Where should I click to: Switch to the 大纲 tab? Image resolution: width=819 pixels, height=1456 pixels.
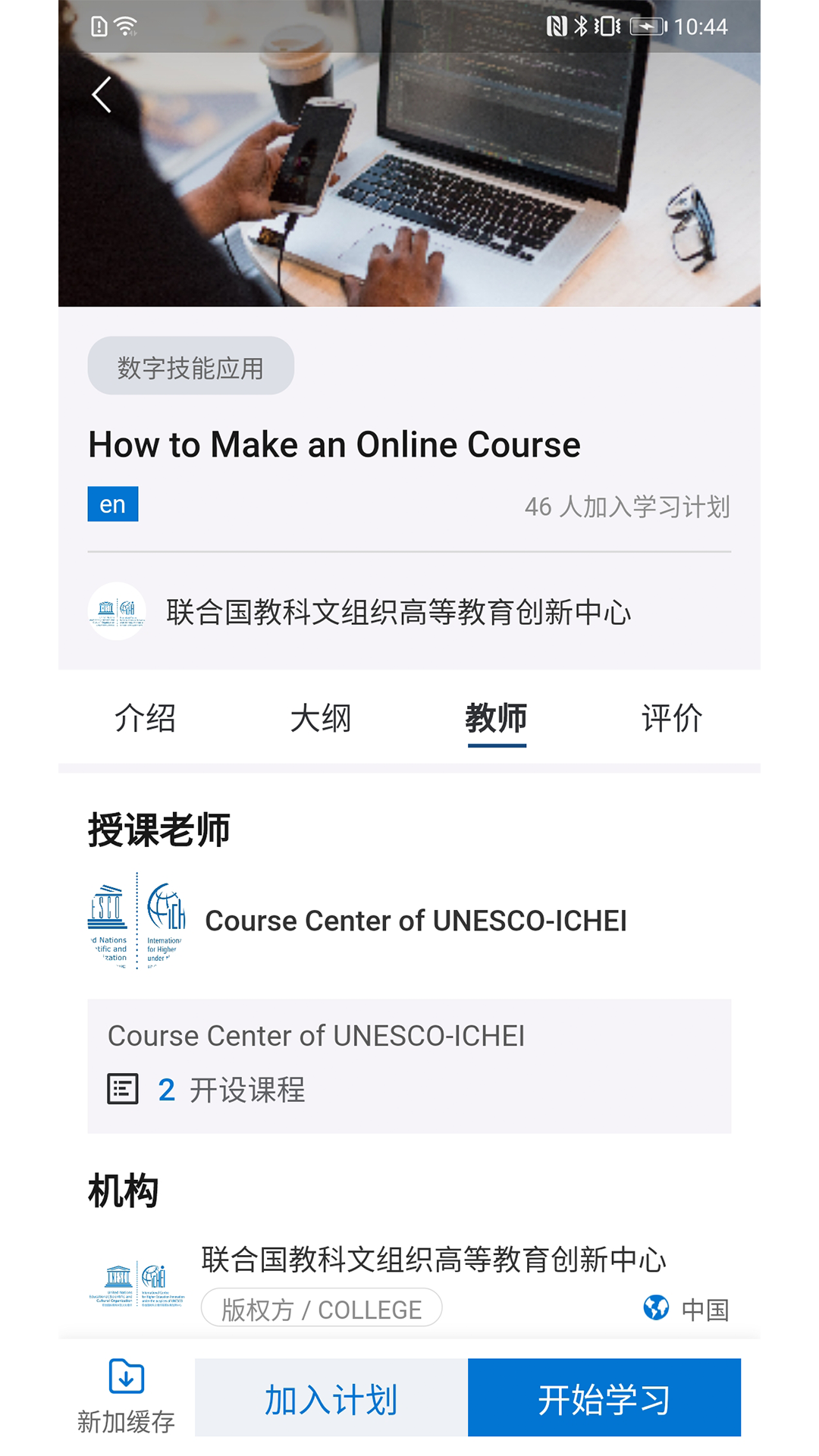(321, 718)
